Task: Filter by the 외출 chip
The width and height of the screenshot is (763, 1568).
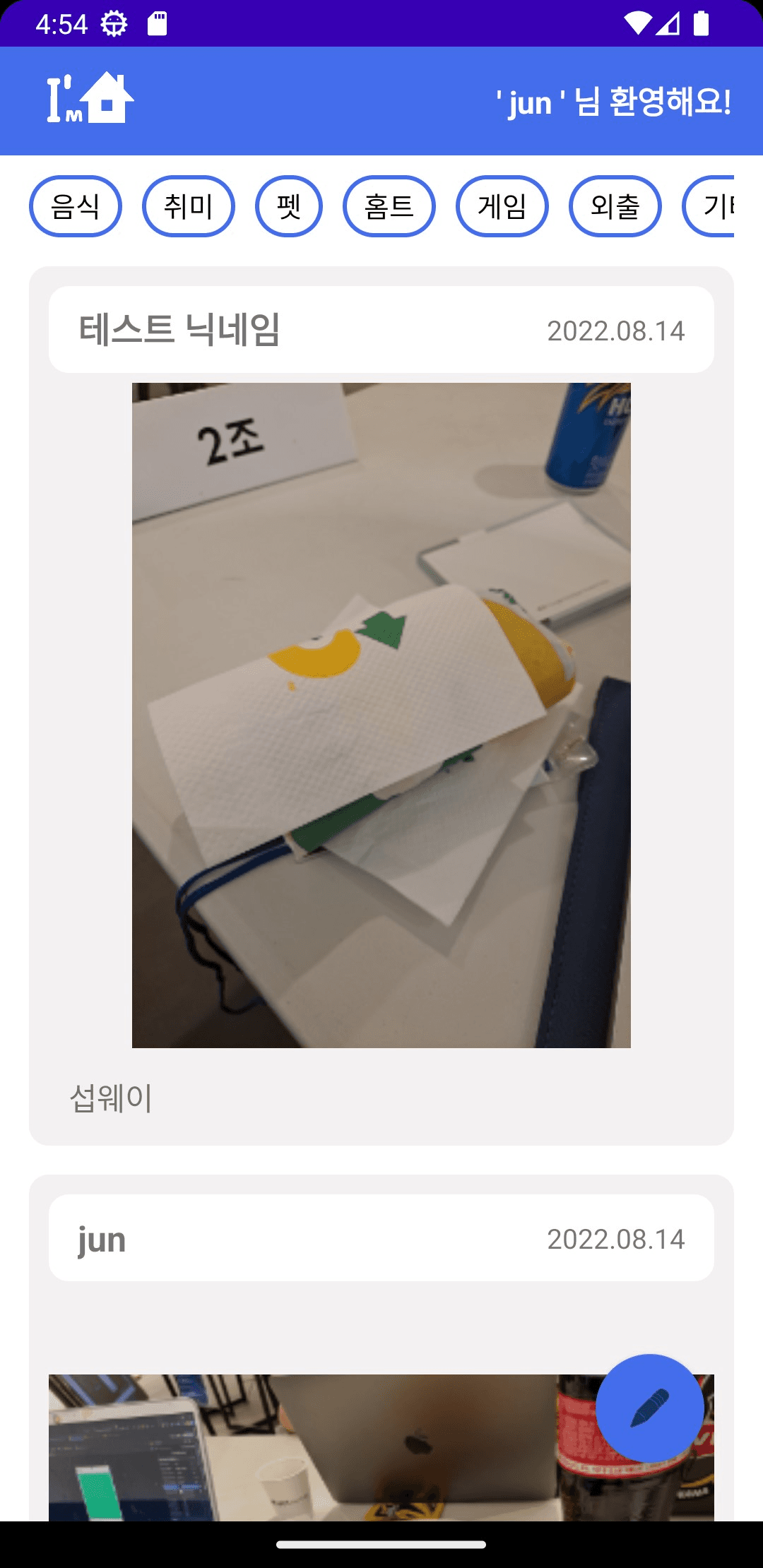Action: [615, 206]
